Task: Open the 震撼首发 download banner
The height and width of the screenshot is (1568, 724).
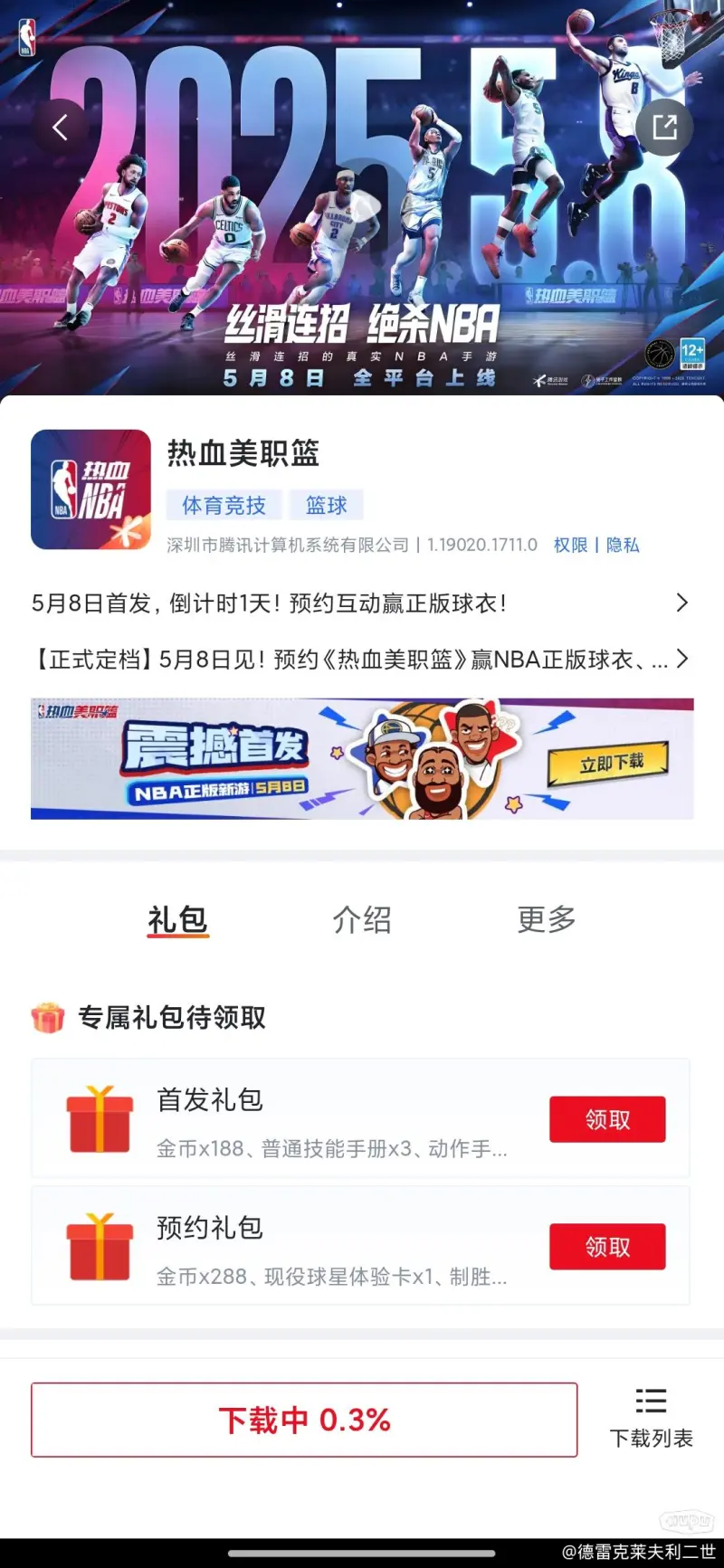Action: pos(362,758)
